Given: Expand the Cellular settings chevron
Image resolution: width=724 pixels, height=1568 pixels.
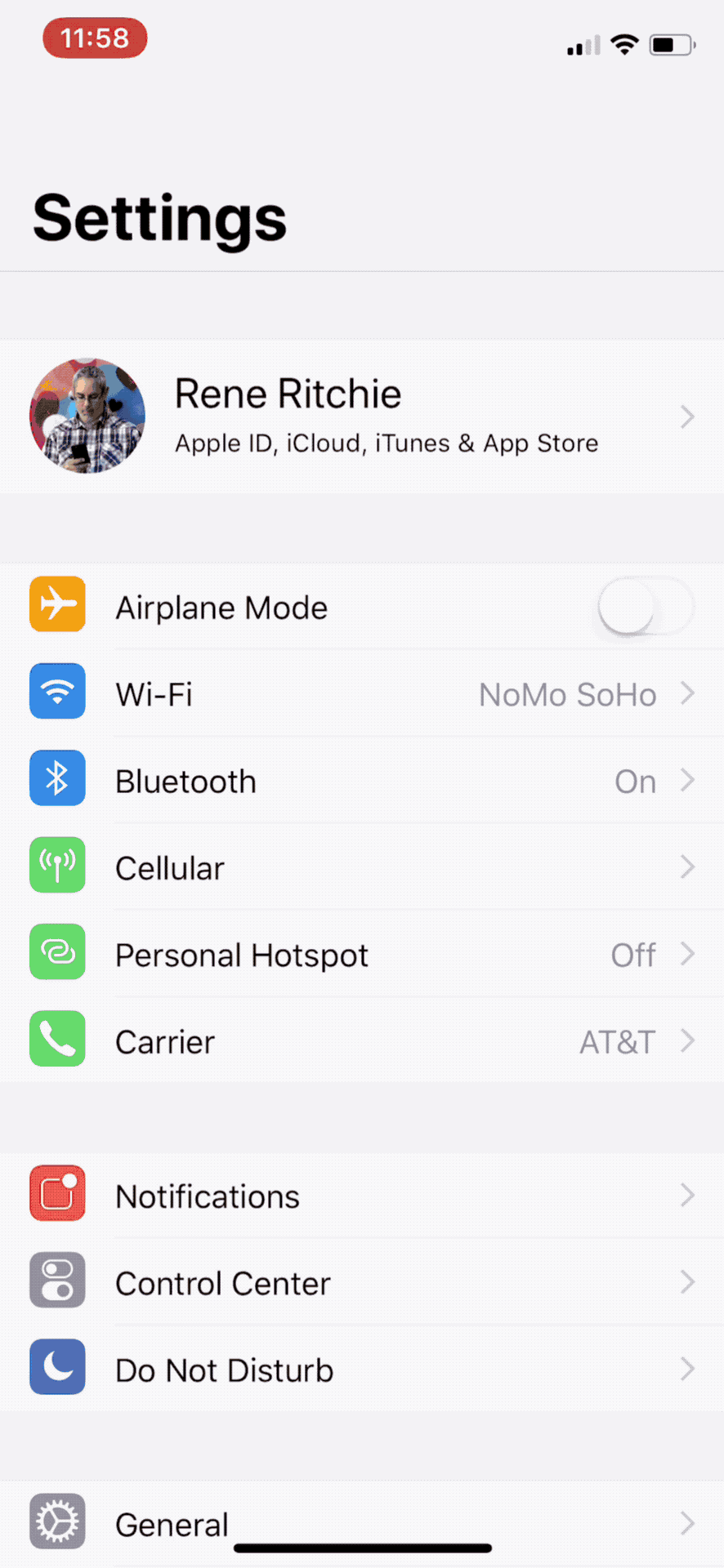Looking at the screenshot, I should (x=688, y=867).
